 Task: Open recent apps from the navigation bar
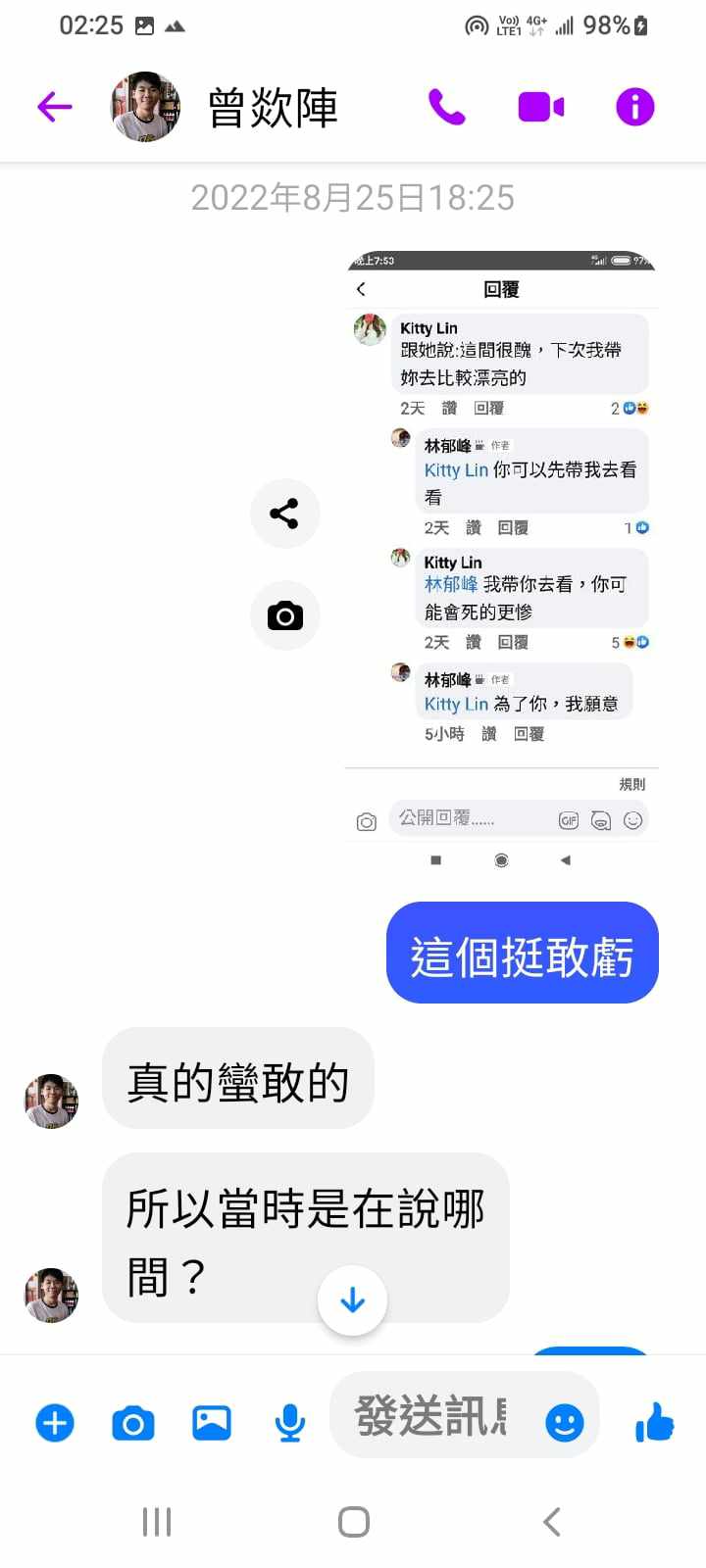(157, 1522)
